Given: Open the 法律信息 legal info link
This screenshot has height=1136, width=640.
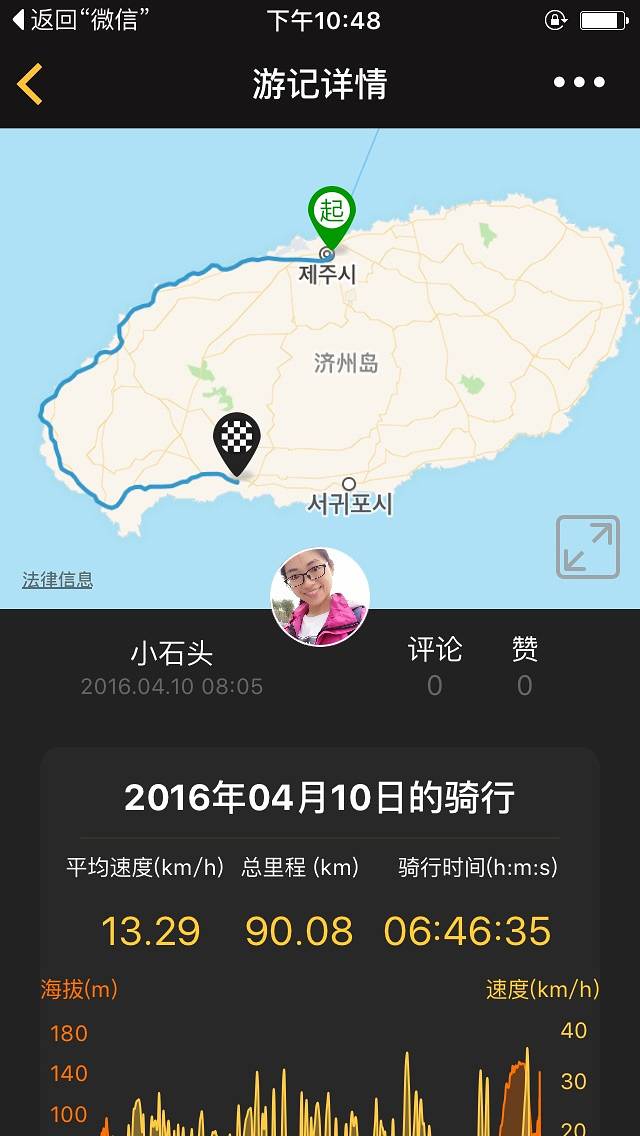Looking at the screenshot, I should [57, 579].
